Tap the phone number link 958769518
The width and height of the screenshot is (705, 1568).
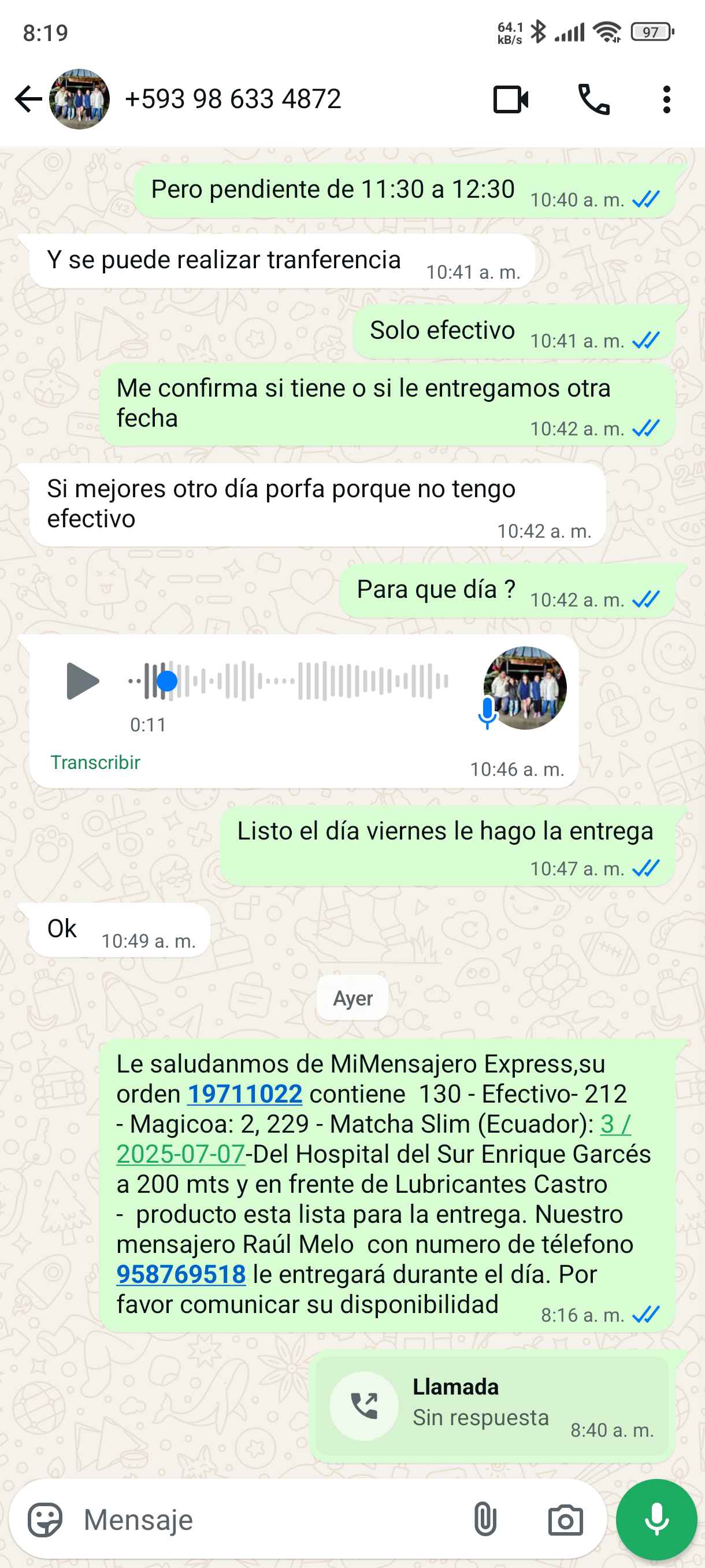tap(181, 1274)
